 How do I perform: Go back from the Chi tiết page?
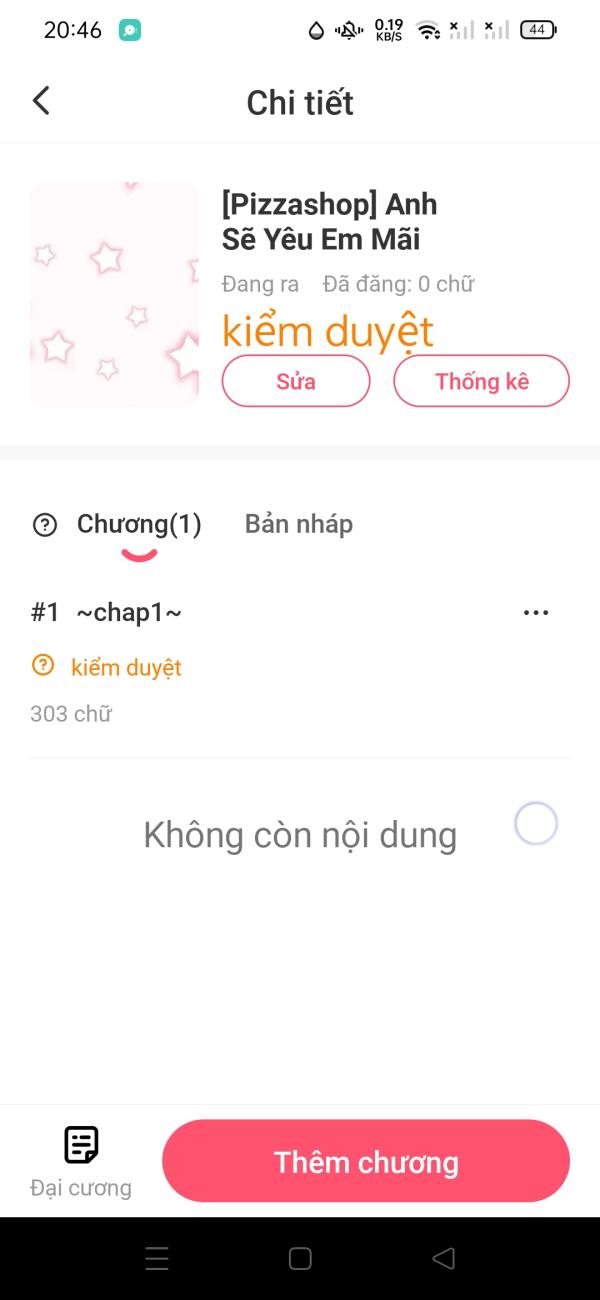41,101
